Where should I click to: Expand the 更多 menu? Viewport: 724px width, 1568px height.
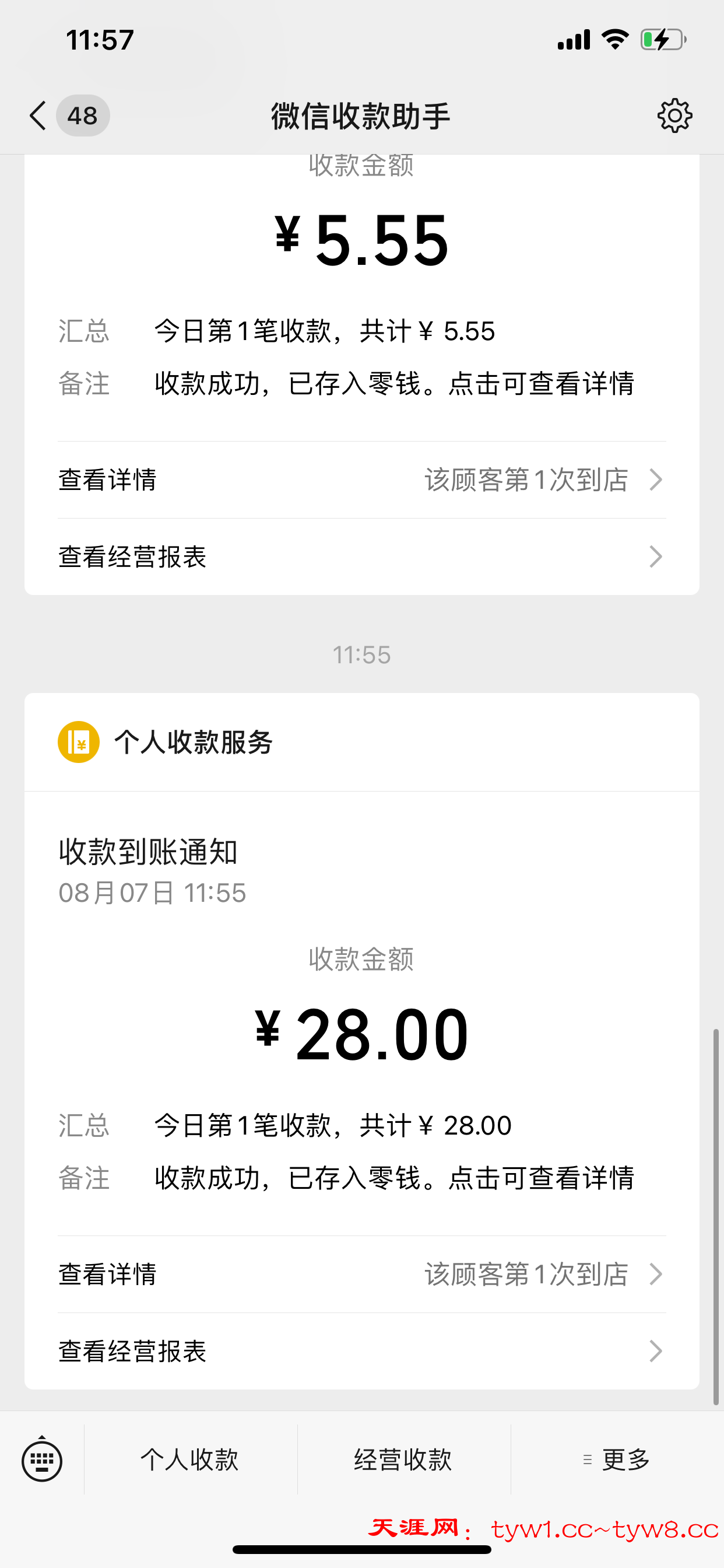coord(617,1459)
